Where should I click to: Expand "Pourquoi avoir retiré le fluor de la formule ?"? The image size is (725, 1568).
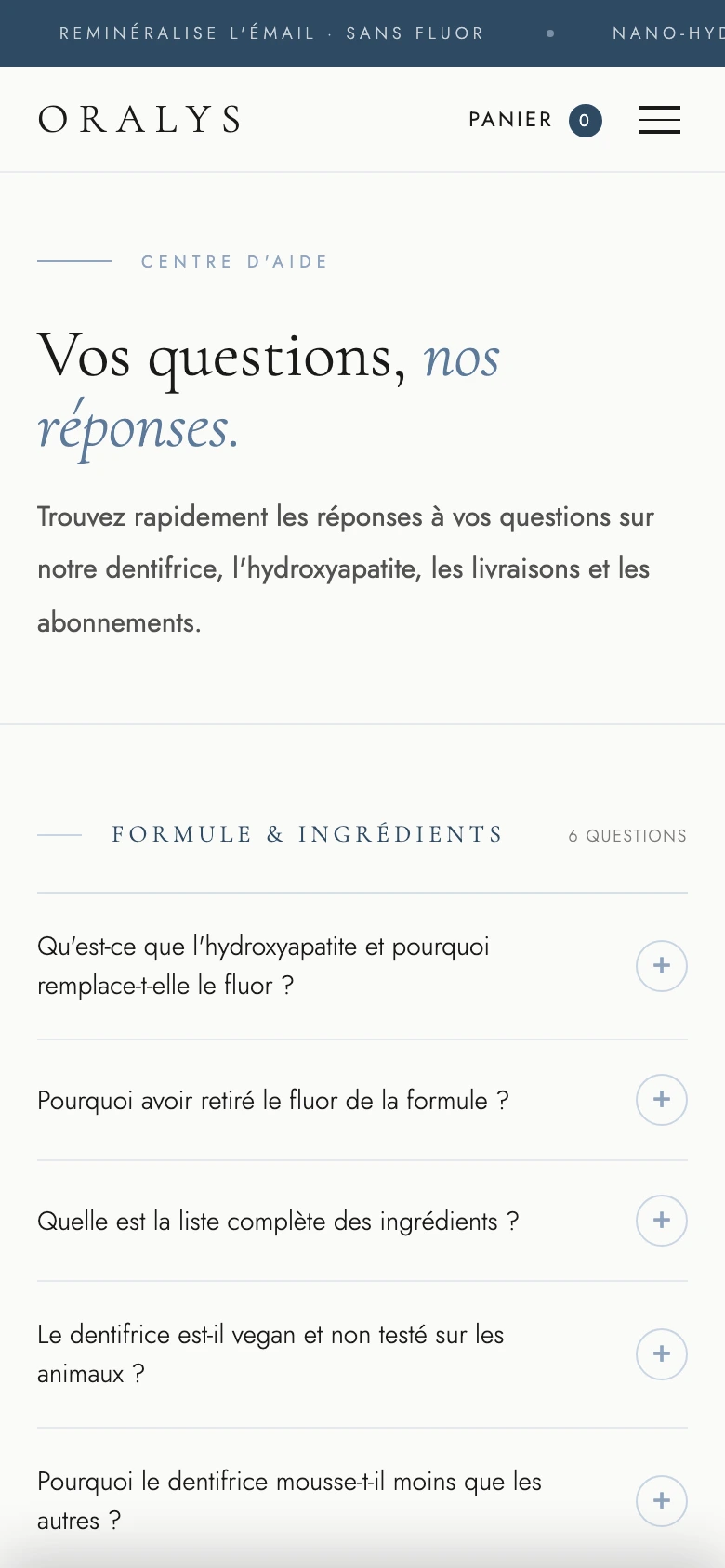(362, 1100)
